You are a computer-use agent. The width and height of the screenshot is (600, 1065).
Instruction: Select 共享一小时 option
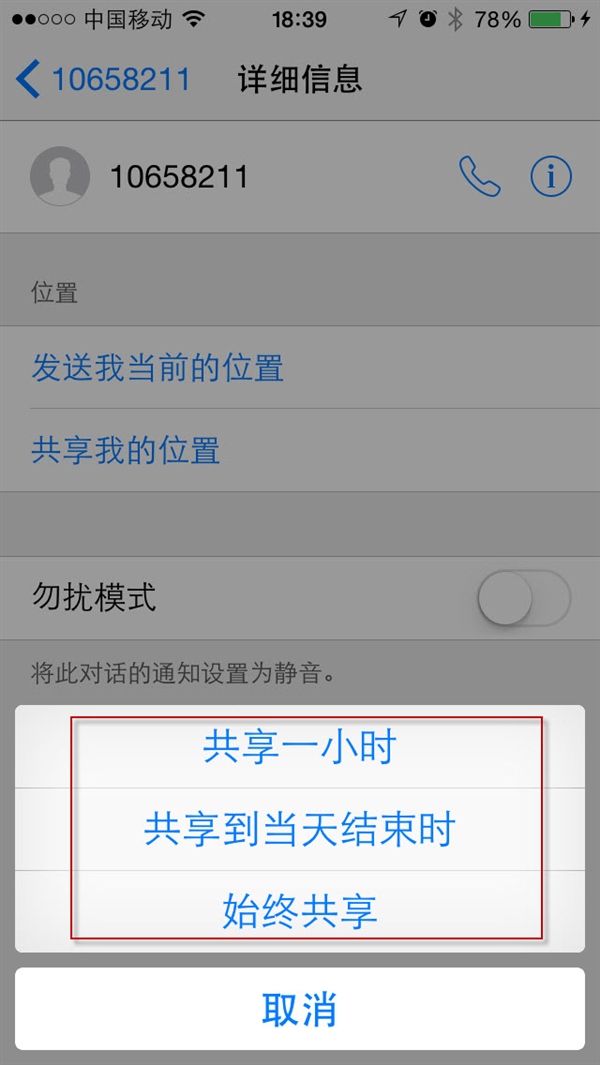pyautogui.click(x=300, y=748)
